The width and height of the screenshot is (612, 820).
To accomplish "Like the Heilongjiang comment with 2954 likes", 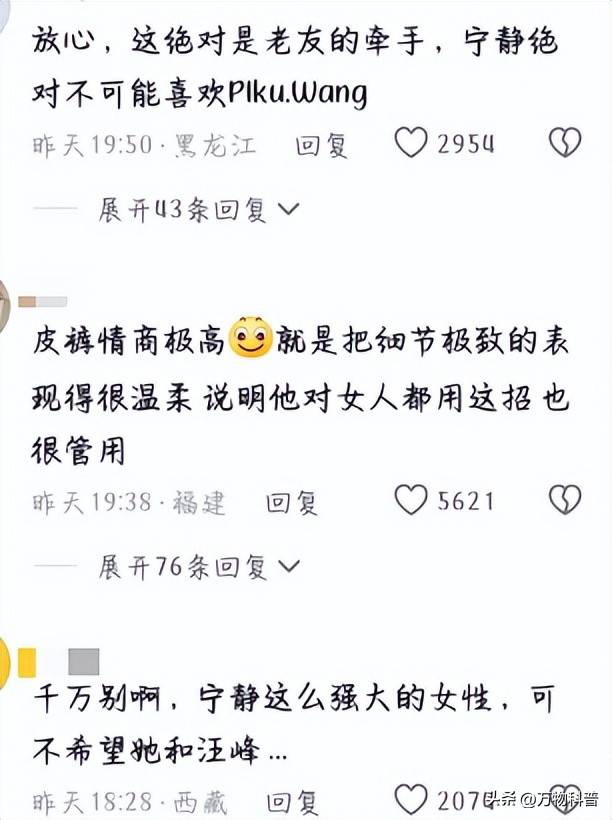I will (x=411, y=143).
